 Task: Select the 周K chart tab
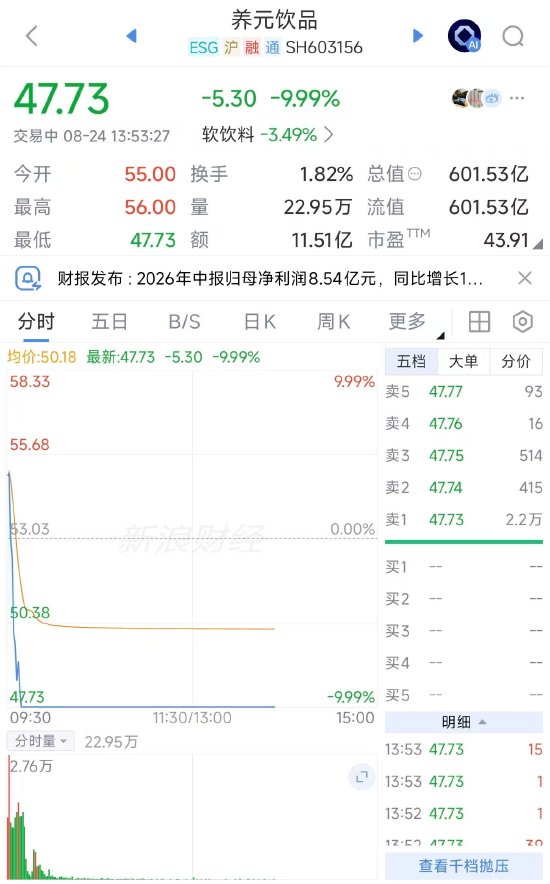tap(334, 322)
